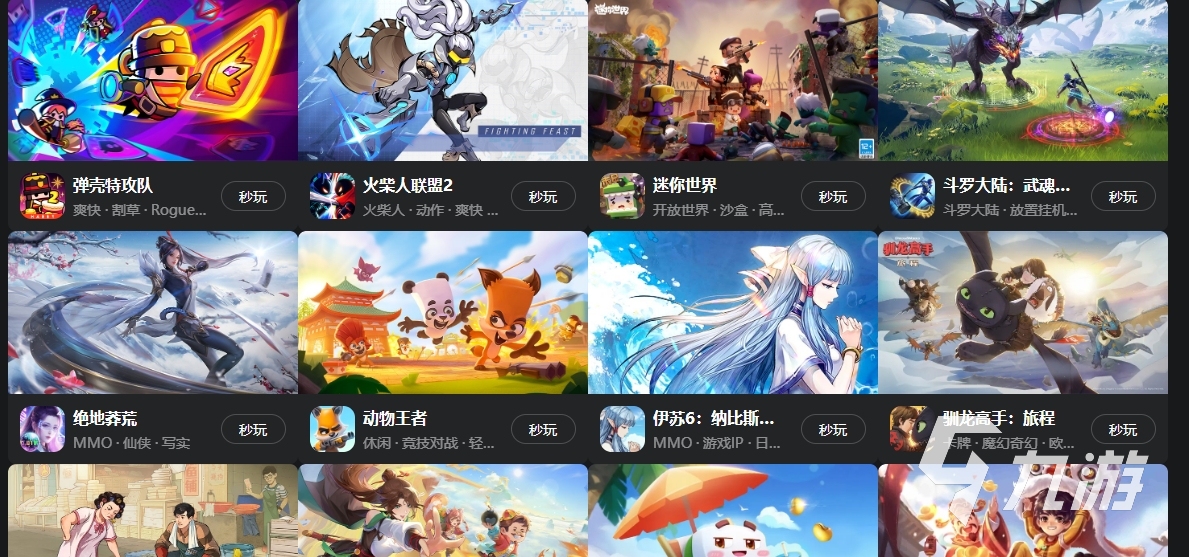Viewport: 1189px width, 557px height.
Task: Open the 弹壳特攻队 game banner
Action: [153, 80]
